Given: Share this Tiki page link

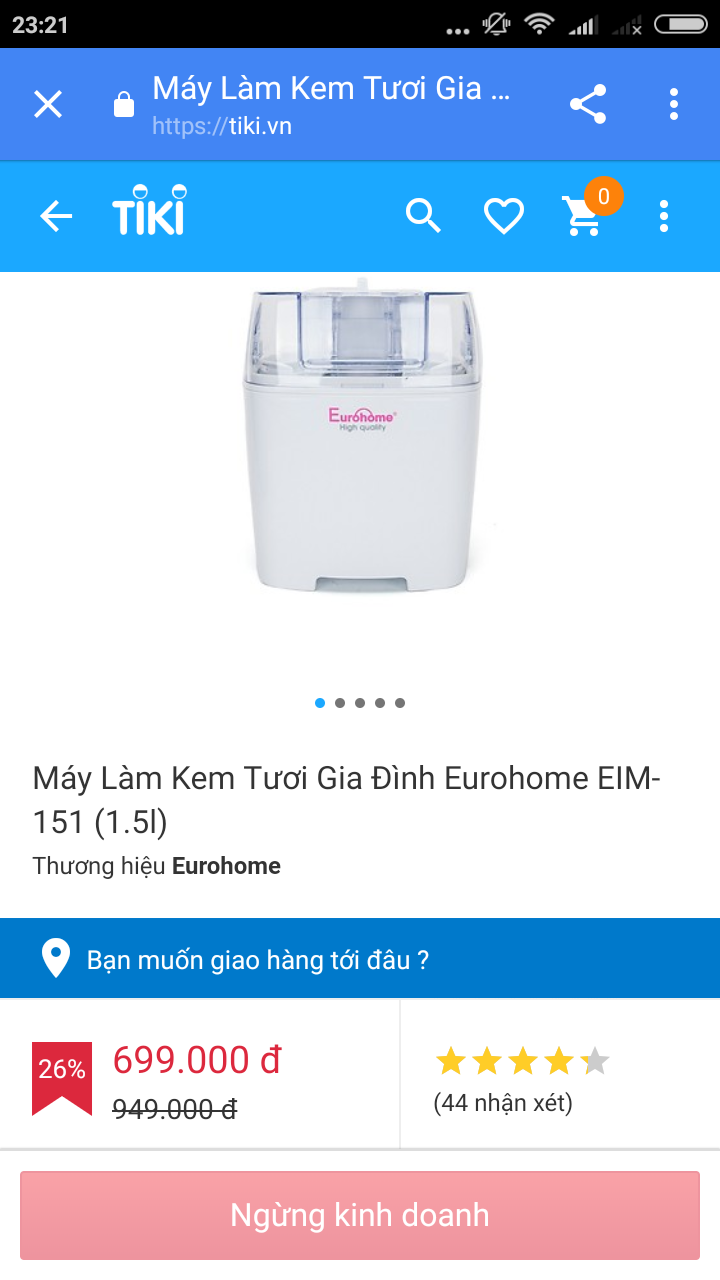Looking at the screenshot, I should coord(588,104).
